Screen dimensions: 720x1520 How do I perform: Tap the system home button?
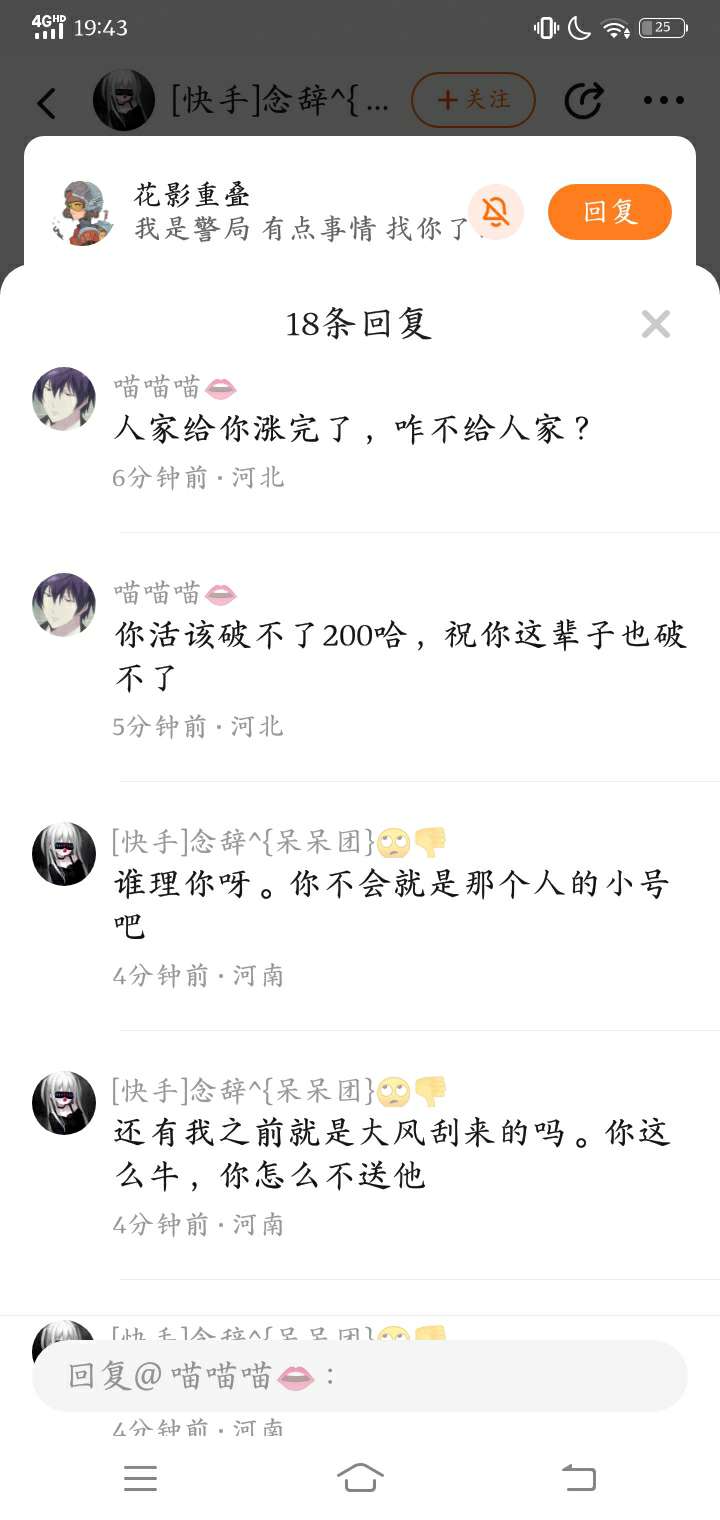360,1477
